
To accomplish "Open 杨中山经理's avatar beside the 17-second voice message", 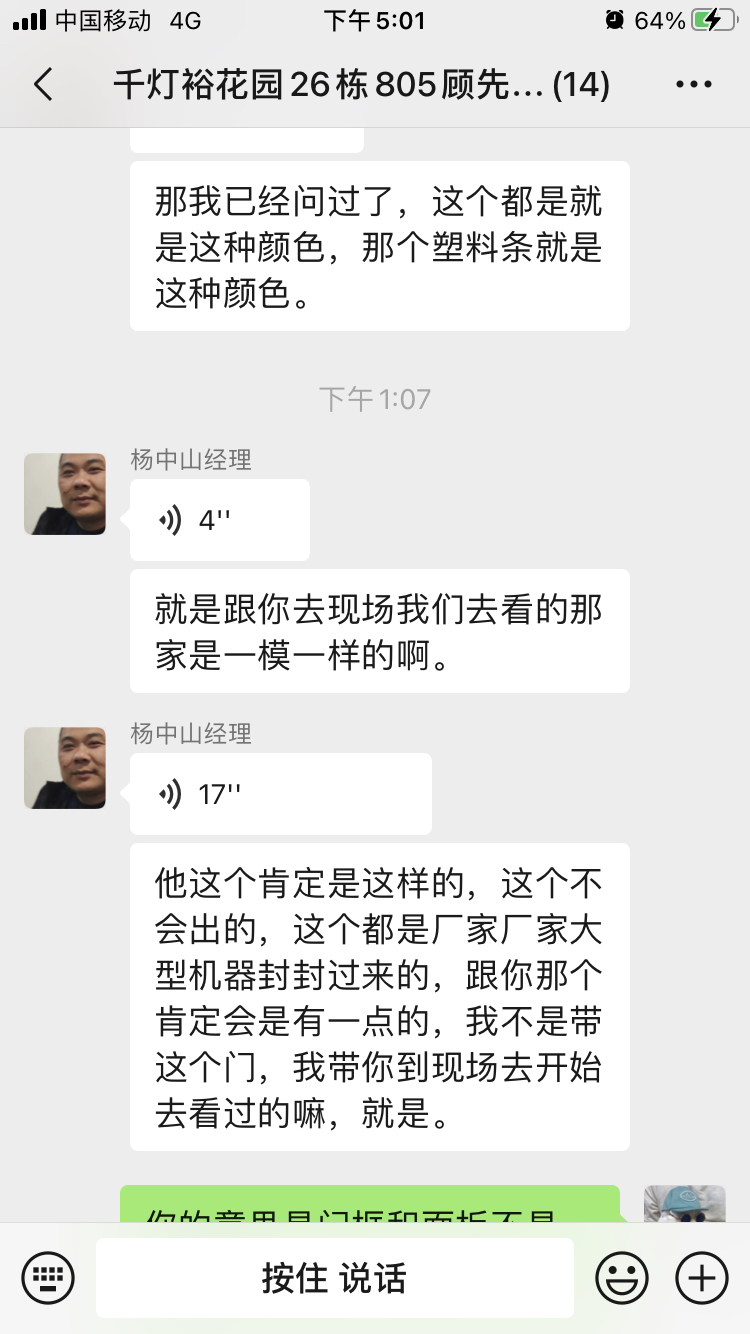I will click(65, 768).
